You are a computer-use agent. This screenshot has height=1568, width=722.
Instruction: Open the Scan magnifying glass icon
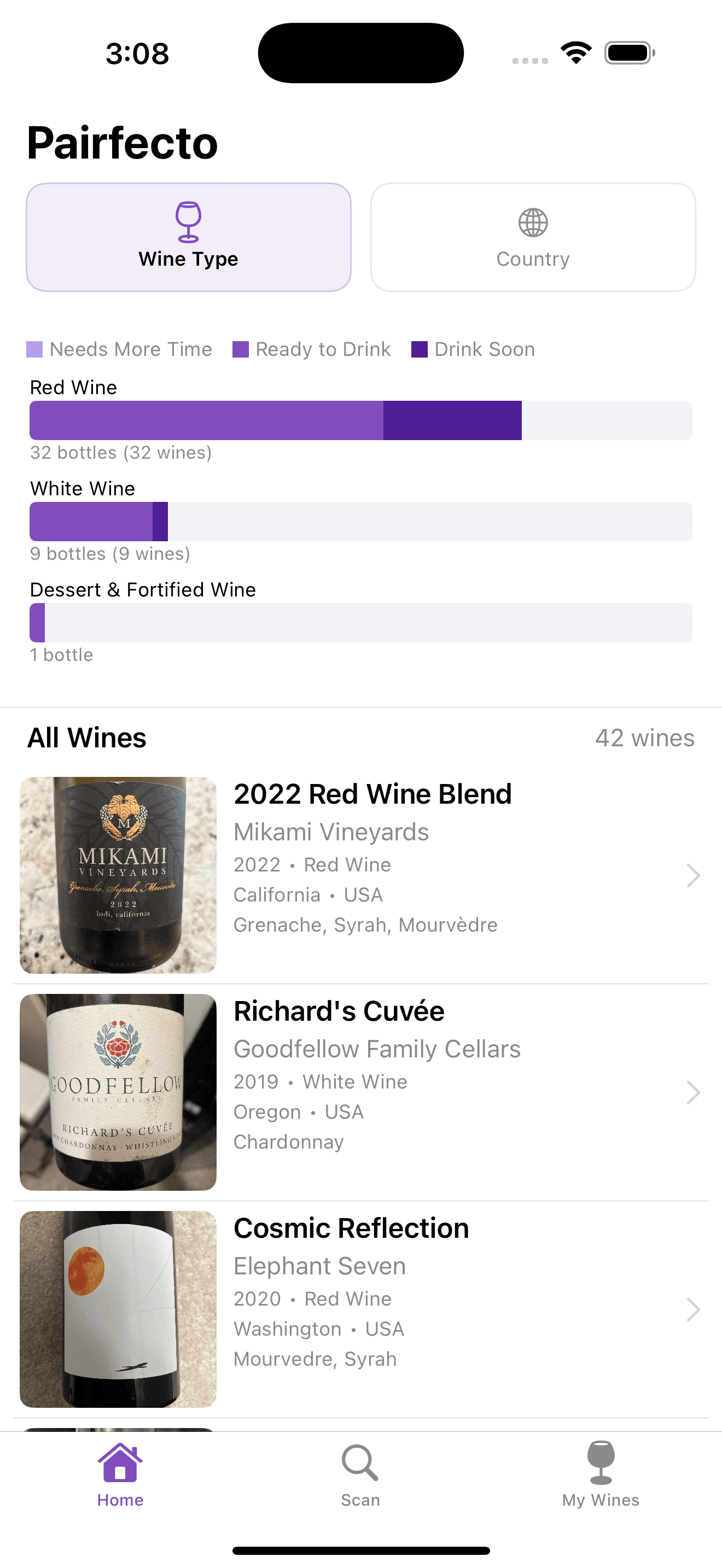360,1464
